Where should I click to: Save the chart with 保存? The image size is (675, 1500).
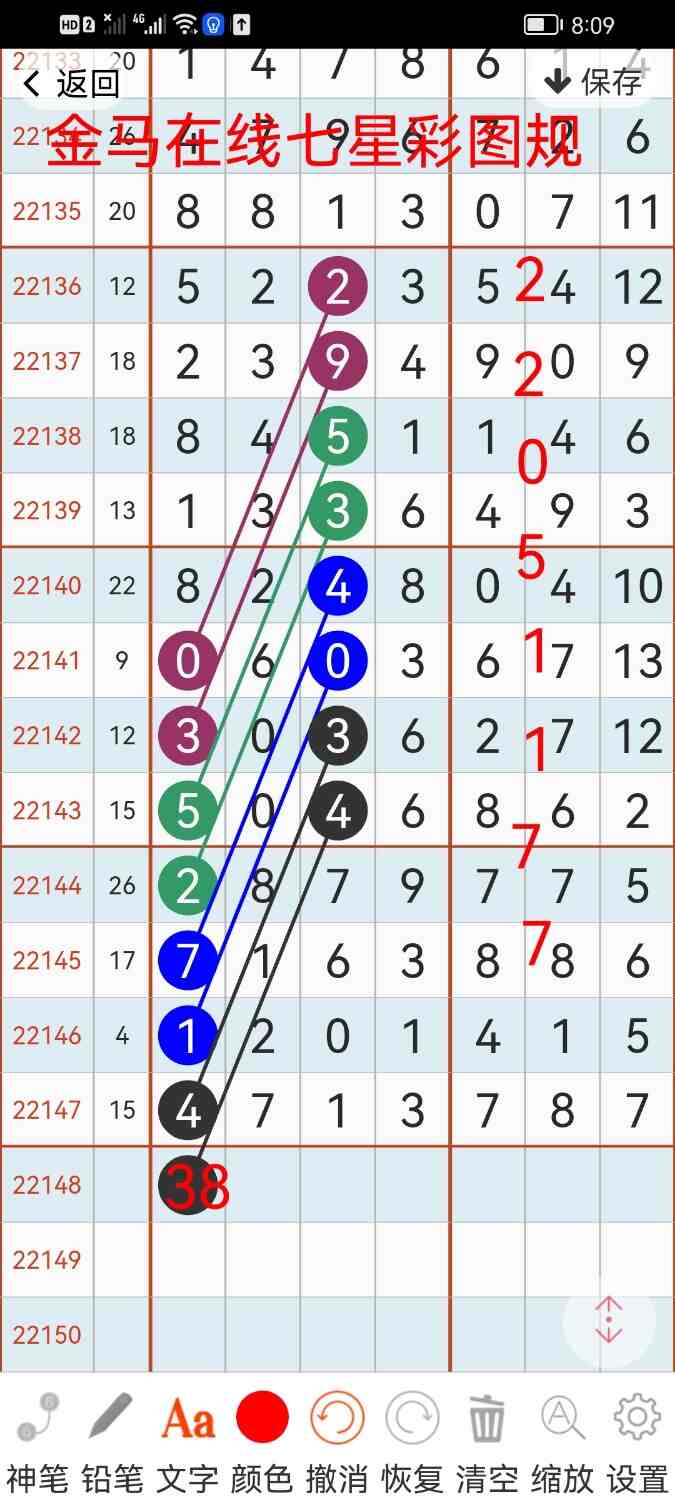click(593, 81)
